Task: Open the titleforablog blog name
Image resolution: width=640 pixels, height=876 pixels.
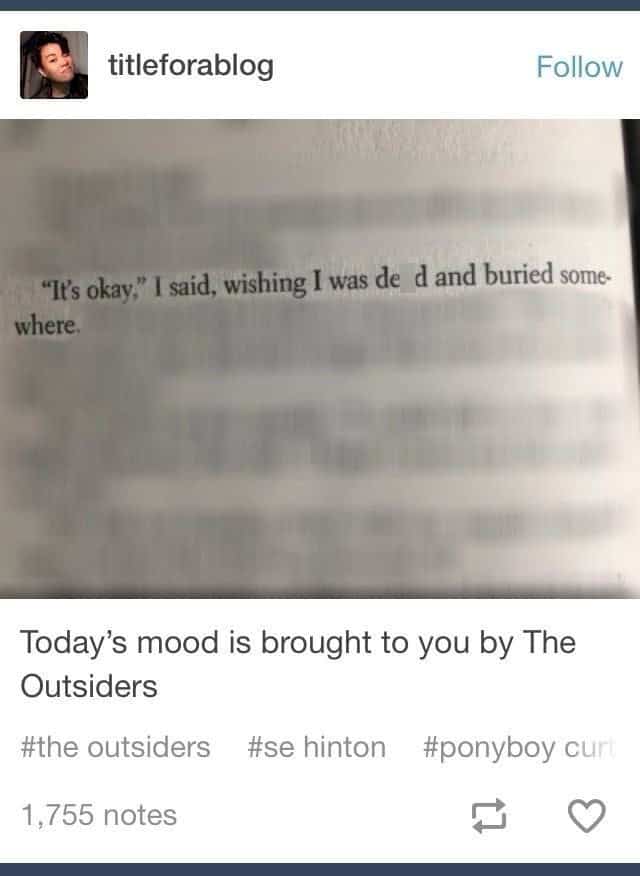Action: [190, 66]
